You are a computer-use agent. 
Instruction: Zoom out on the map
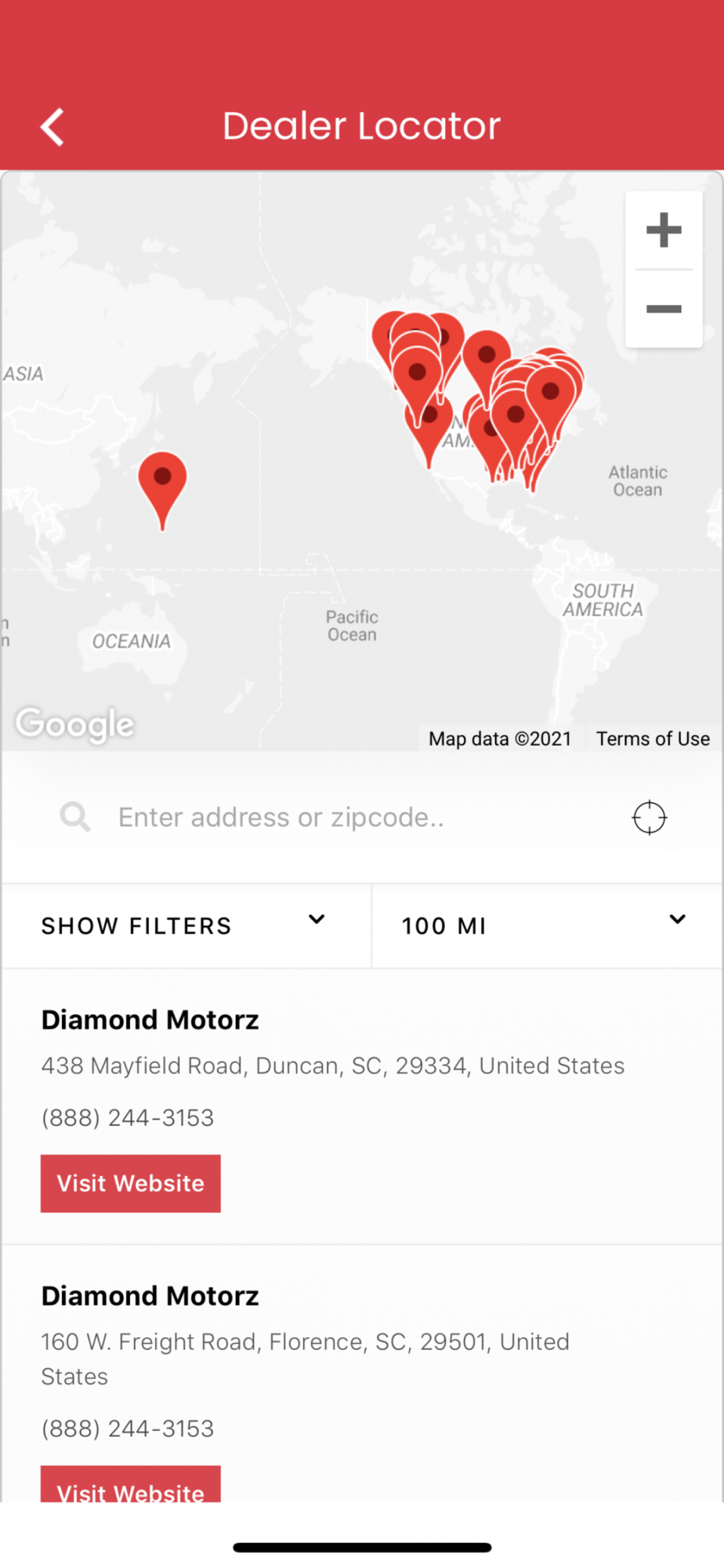pos(664,309)
